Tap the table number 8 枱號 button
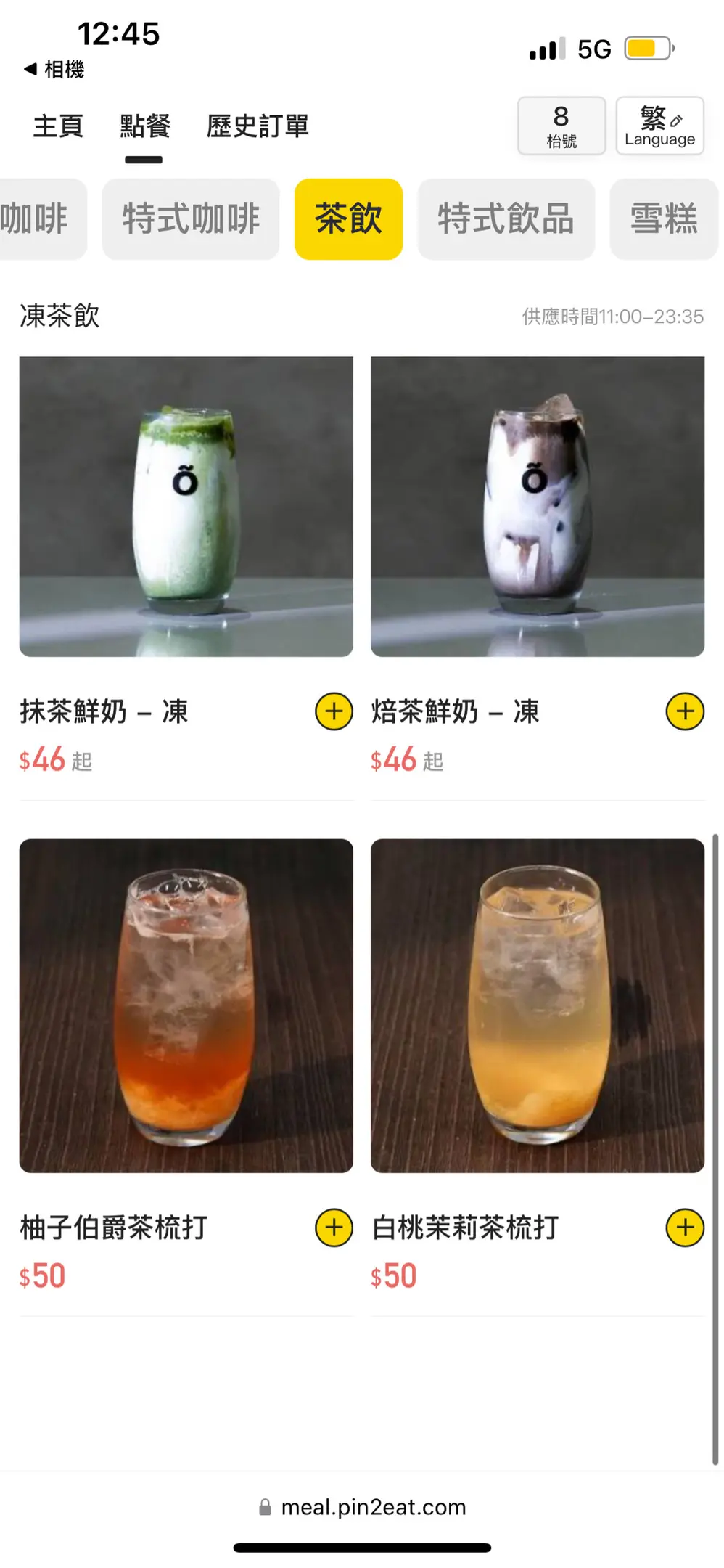Screen dimensions: 724x1568 tap(561, 126)
